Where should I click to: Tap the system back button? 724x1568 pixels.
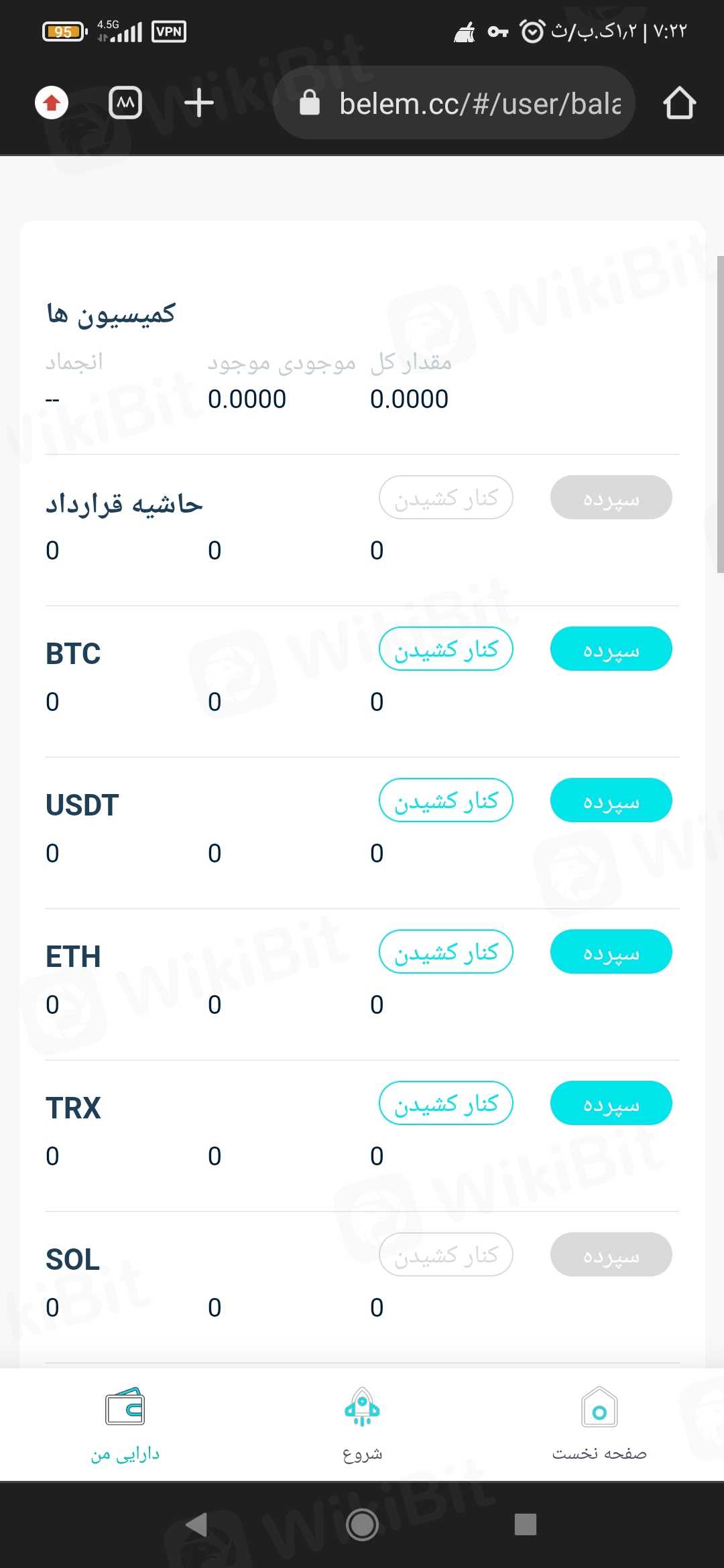pos(196,1524)
